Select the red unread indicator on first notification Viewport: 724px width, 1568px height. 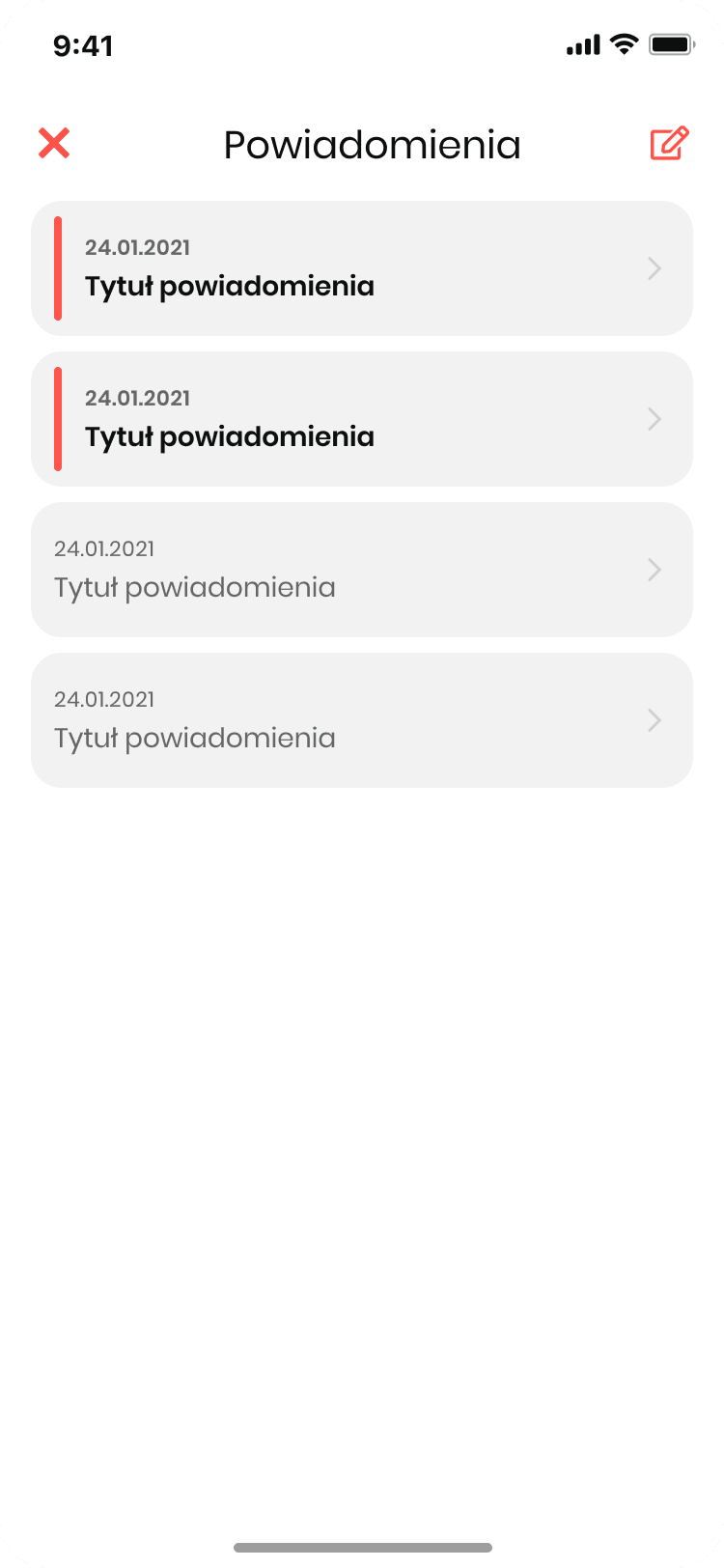[x=58, y=267]
